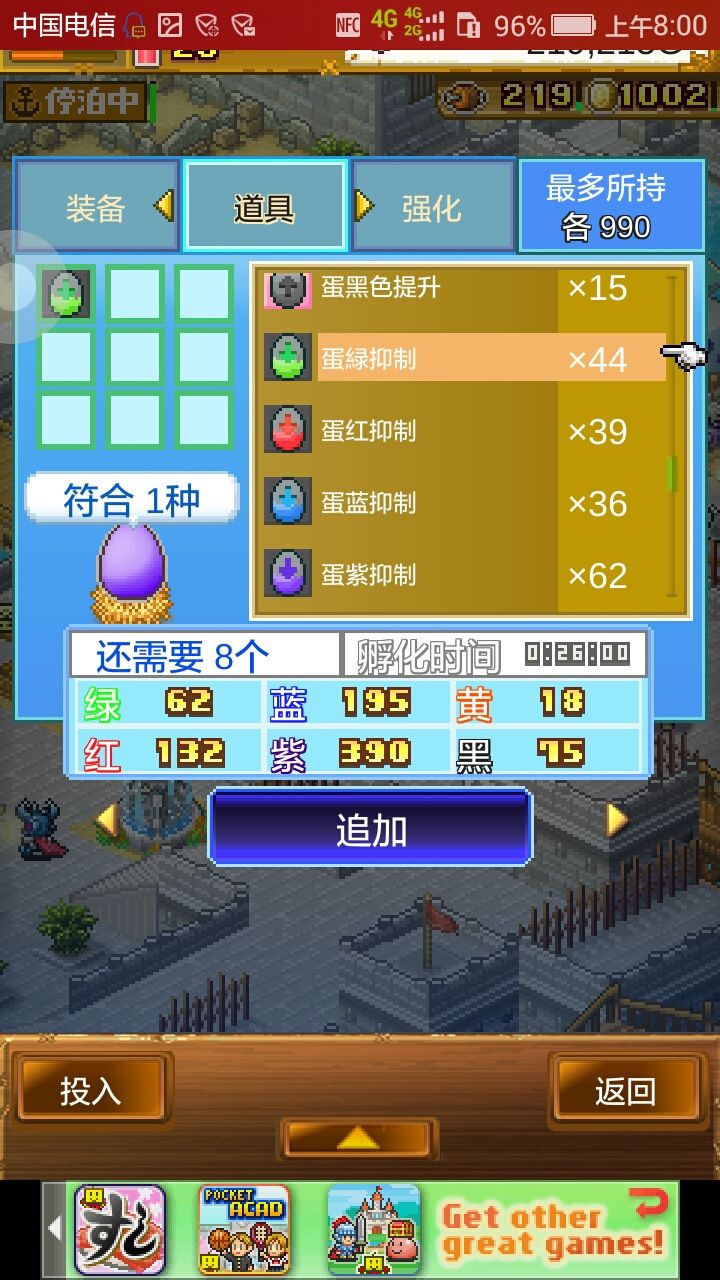Select the 蛋绿抑制 green egg icon
Image resolution: width=720 pixels, height=1280 pixels.
point(288,358)
